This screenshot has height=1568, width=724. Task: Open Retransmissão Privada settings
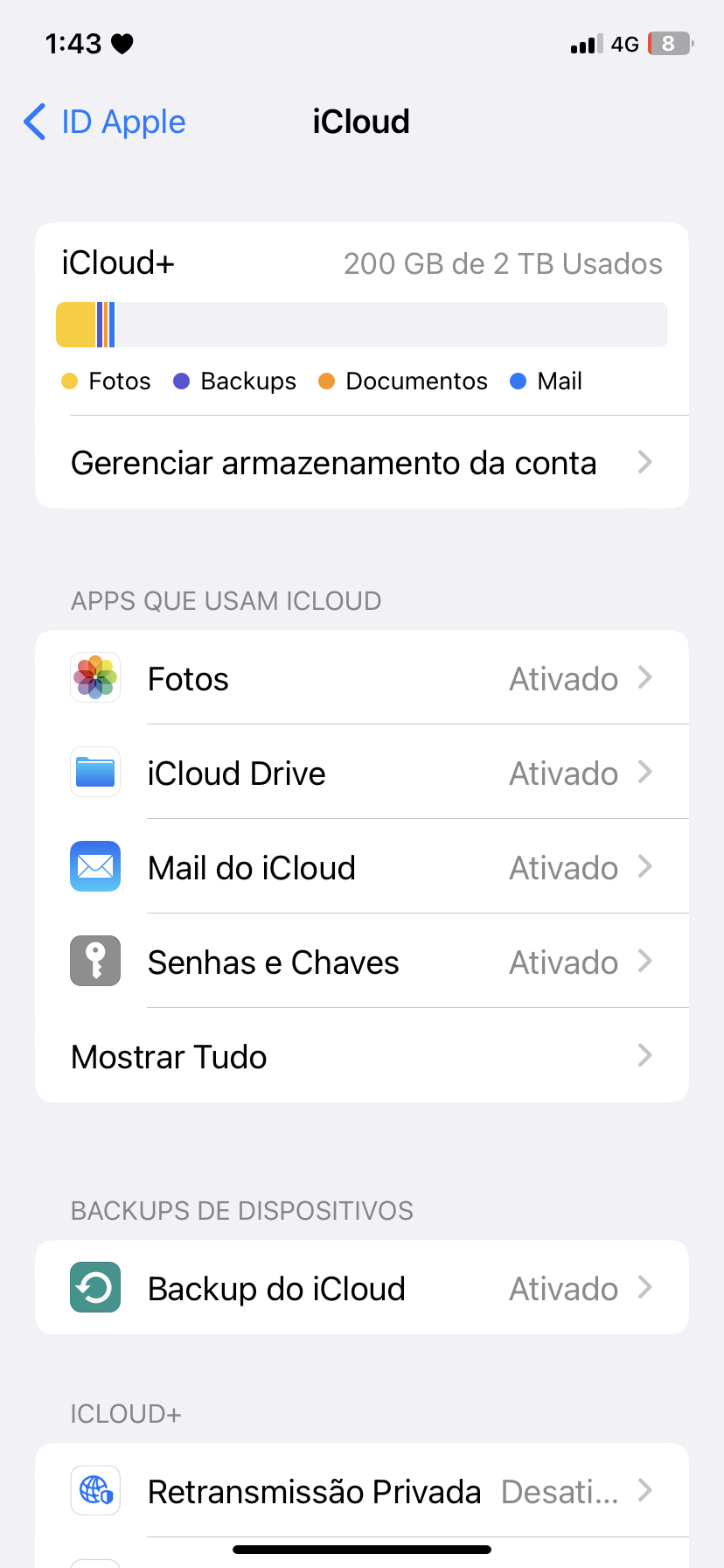pos(361,1491)
